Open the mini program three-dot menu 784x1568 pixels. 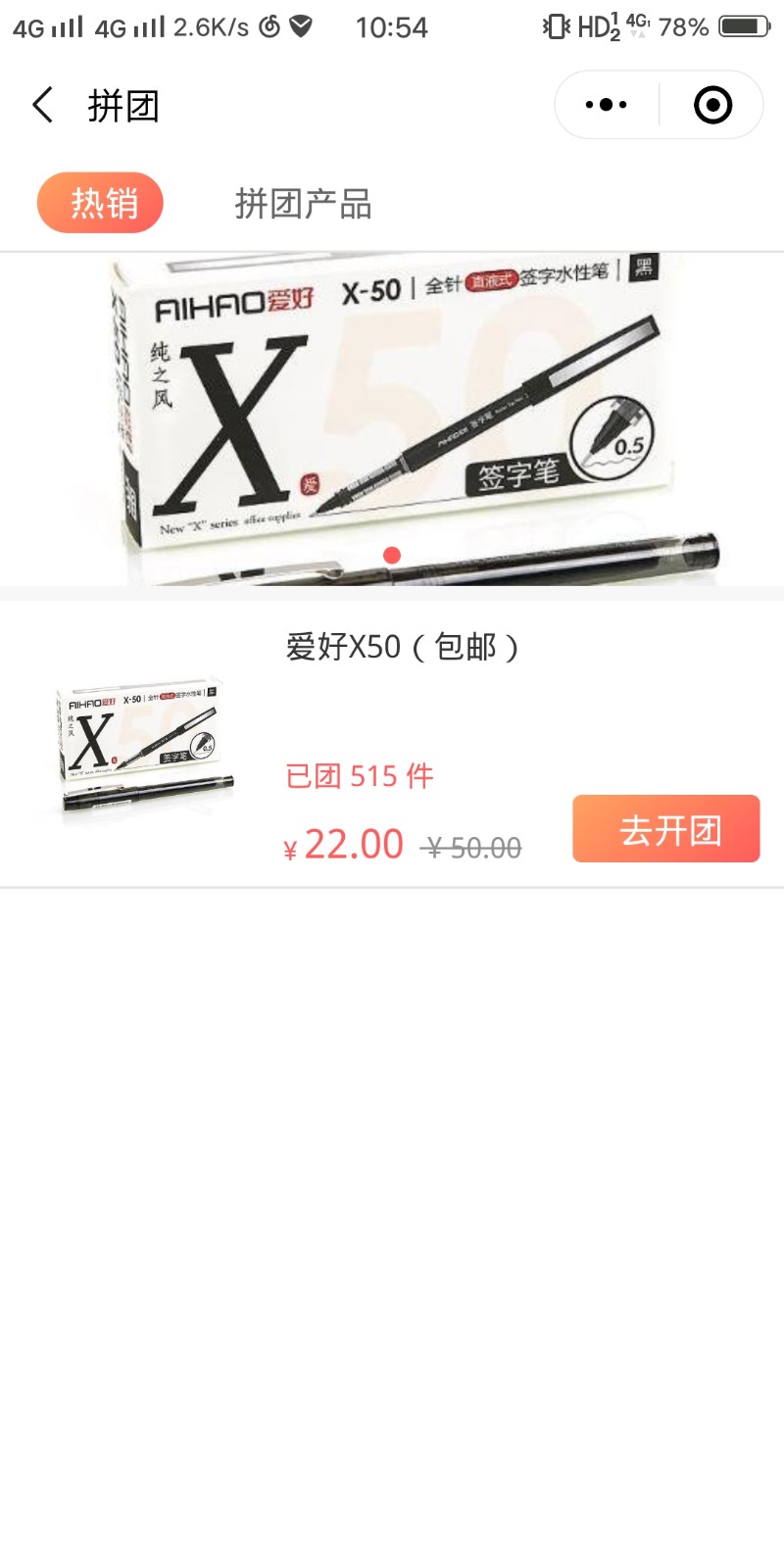click(606, 105)
